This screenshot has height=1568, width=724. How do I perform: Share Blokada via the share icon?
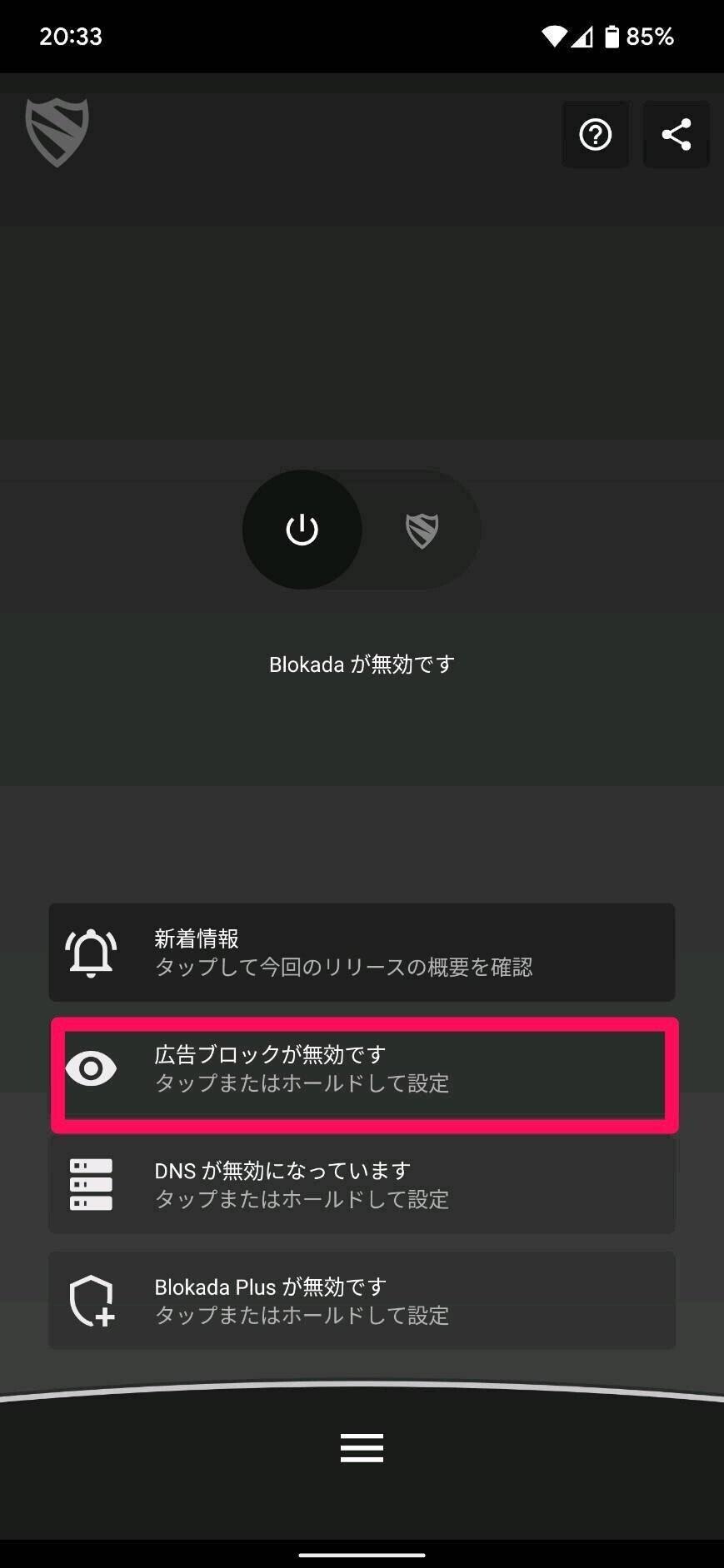pyautogui.click(x=676, y=135)
